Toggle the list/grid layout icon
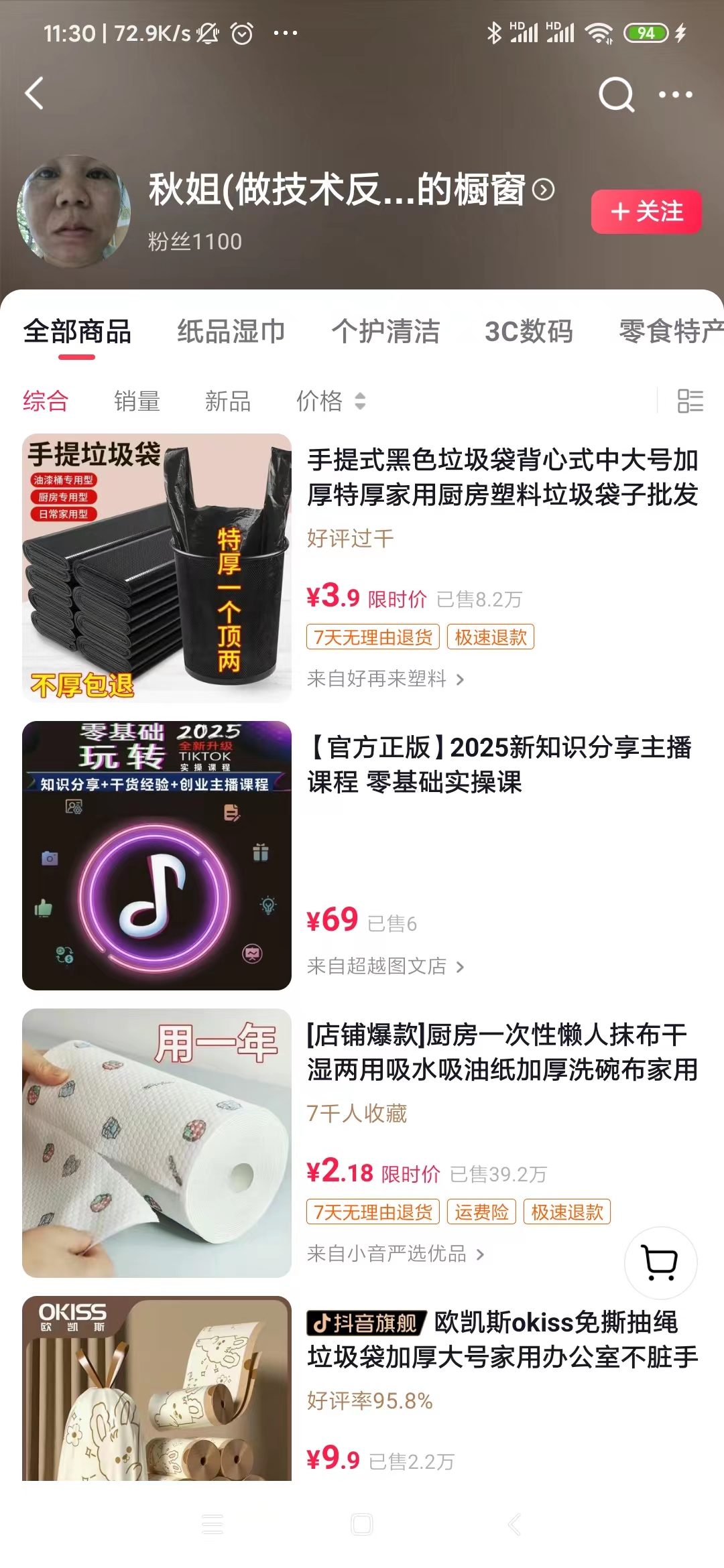Image resolution: width=724 pixels, height=1568 pixels. [690, 401]
